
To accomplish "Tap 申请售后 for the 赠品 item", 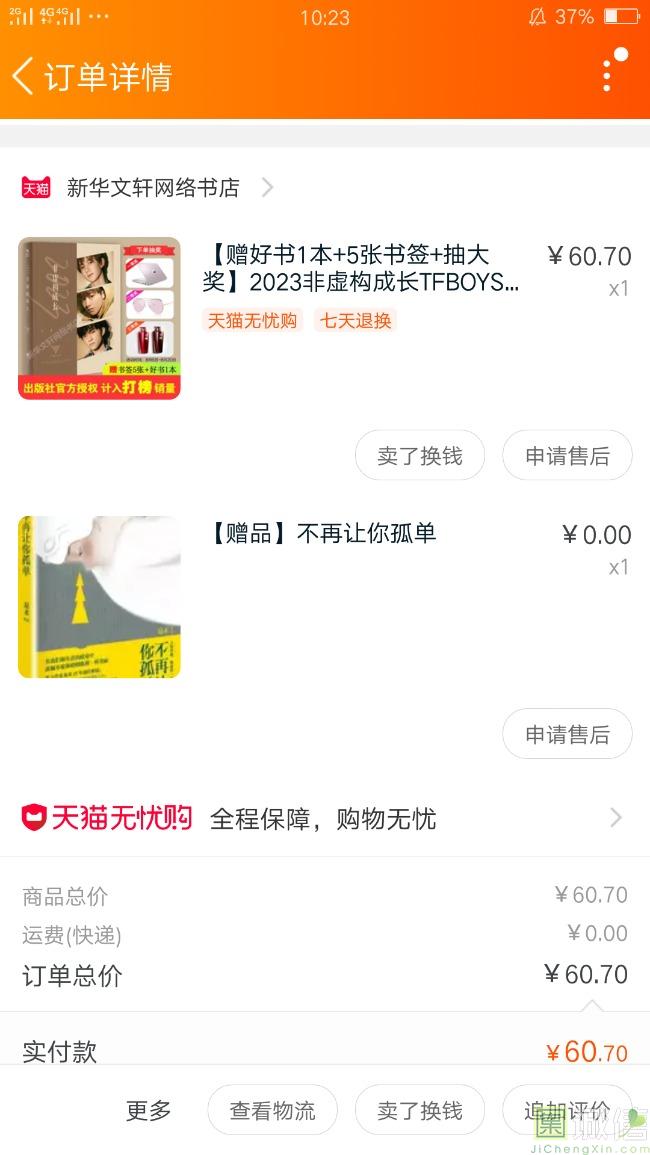I will pyautogui.click(x=567, y=734).
